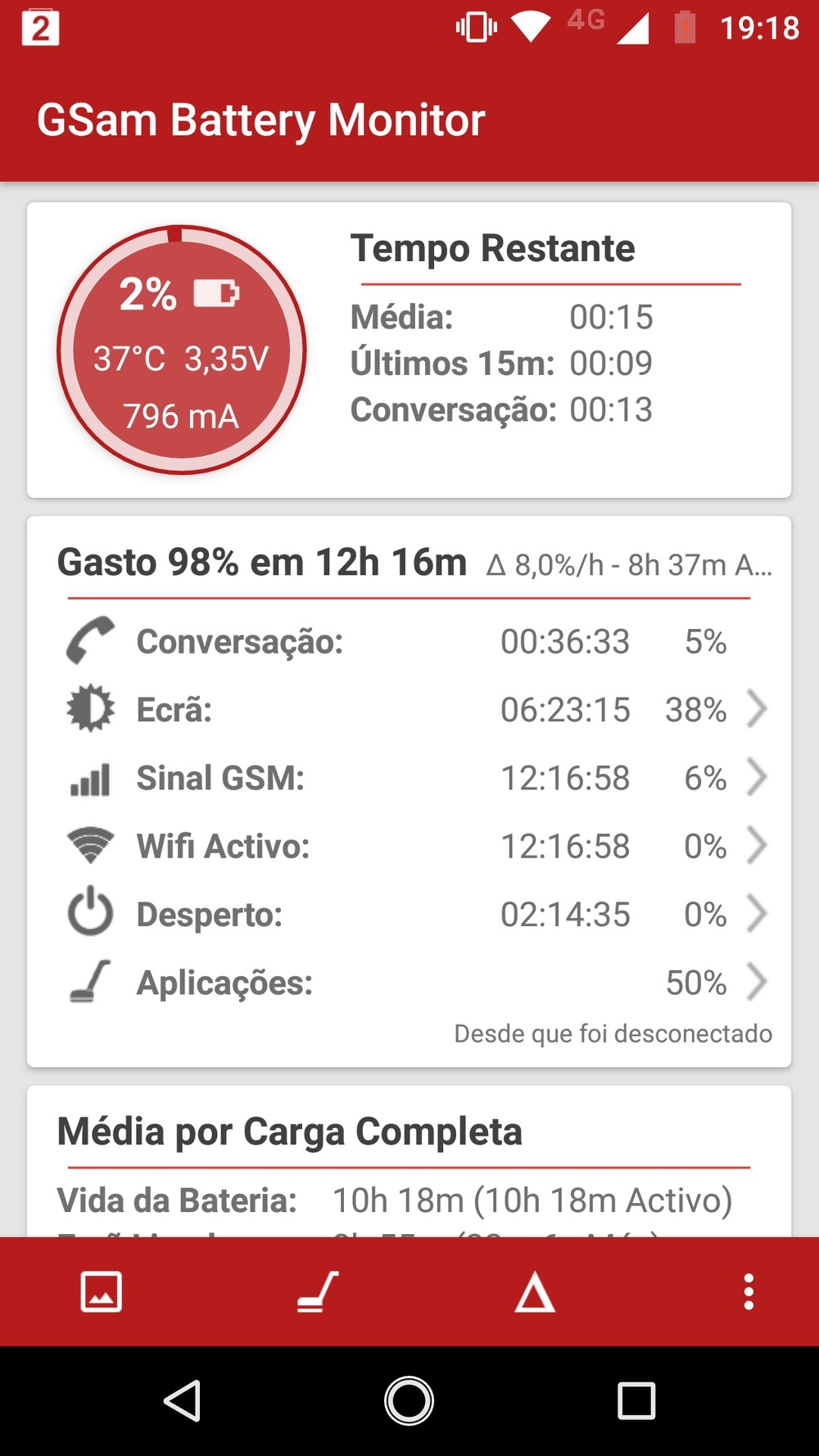Tap the circular battery level gauge
Image resolution: width=819 pixels, height=1456 pixels.
click(181, 350)
